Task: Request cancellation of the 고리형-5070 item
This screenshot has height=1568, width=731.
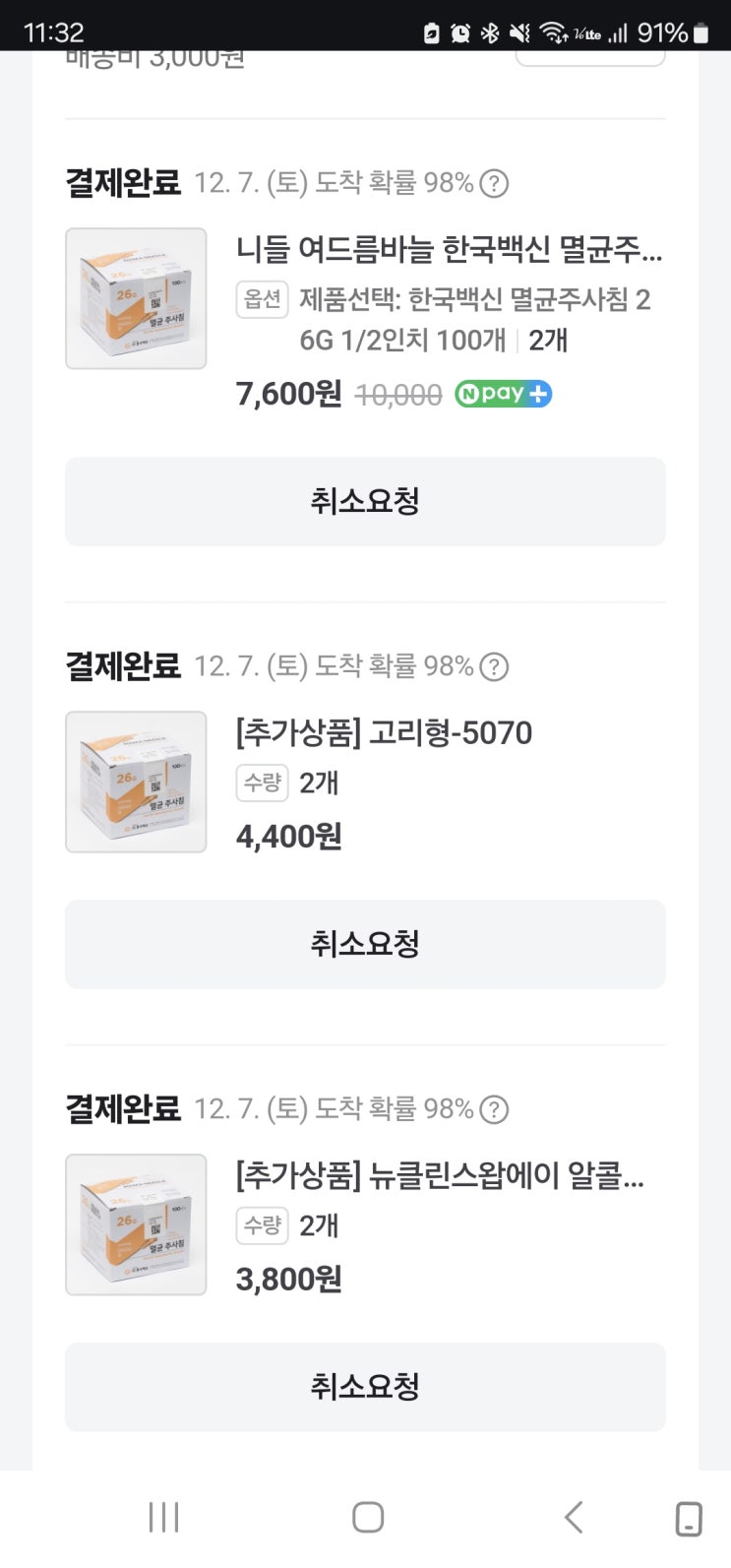Action: click(365, 944)
